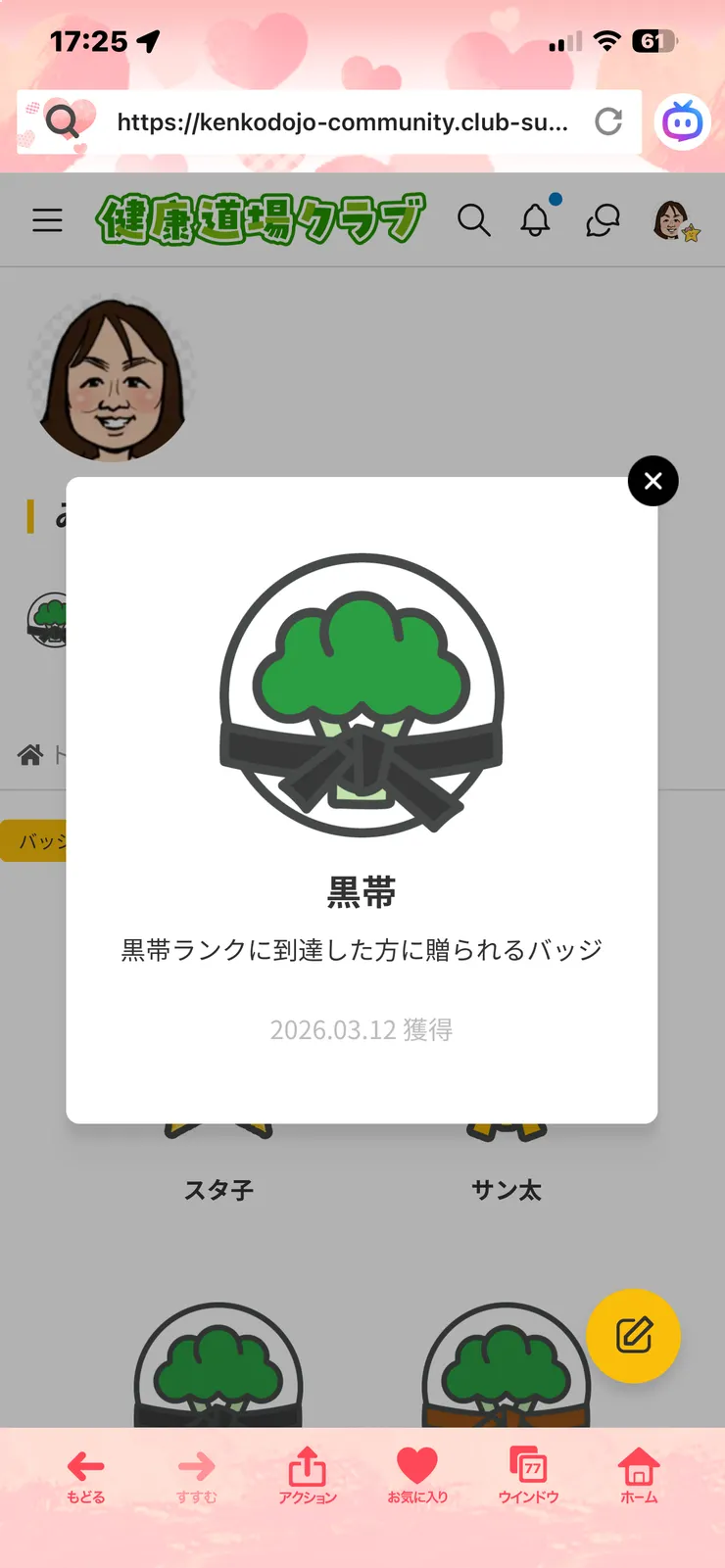Open the hamburger navigation menu
Viewport: 725px width, 1568px height.
(47, 220)
